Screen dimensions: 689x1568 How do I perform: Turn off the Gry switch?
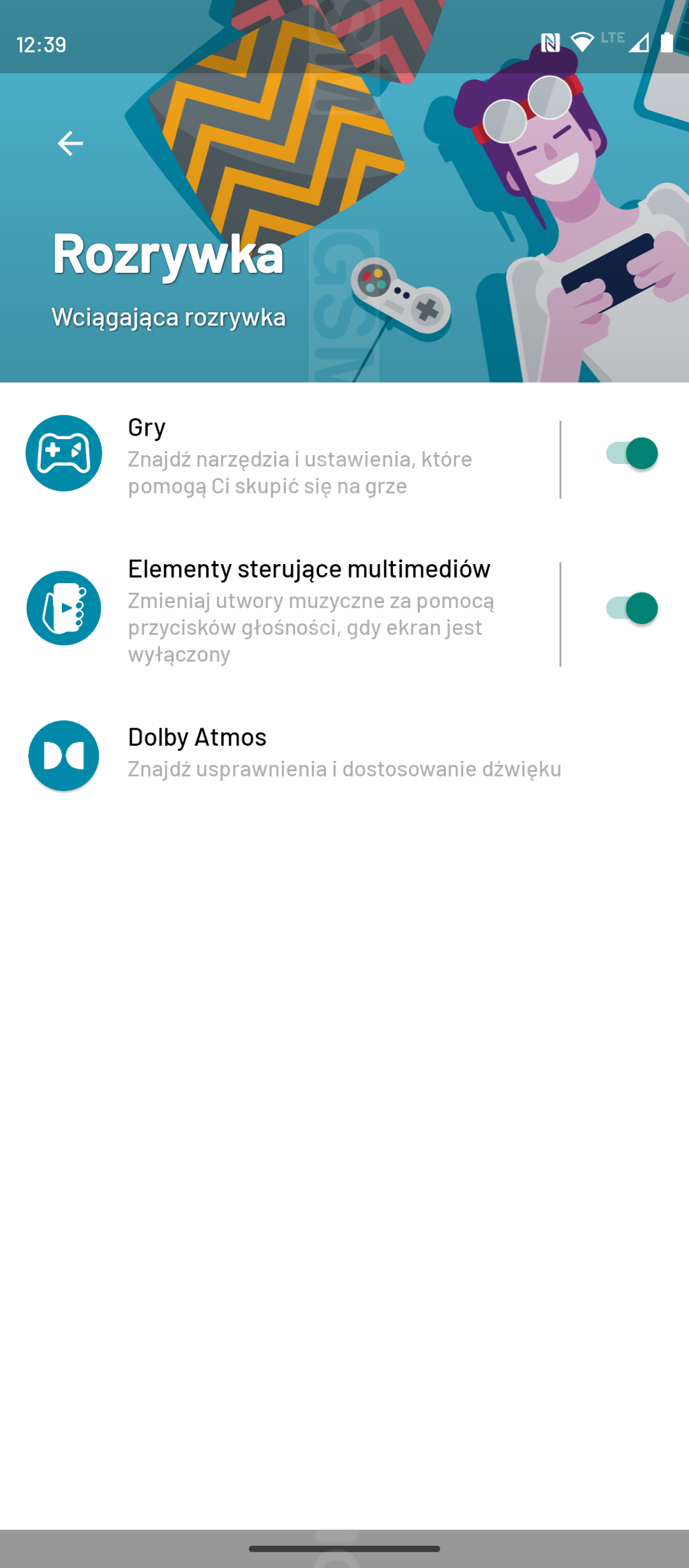631,454
